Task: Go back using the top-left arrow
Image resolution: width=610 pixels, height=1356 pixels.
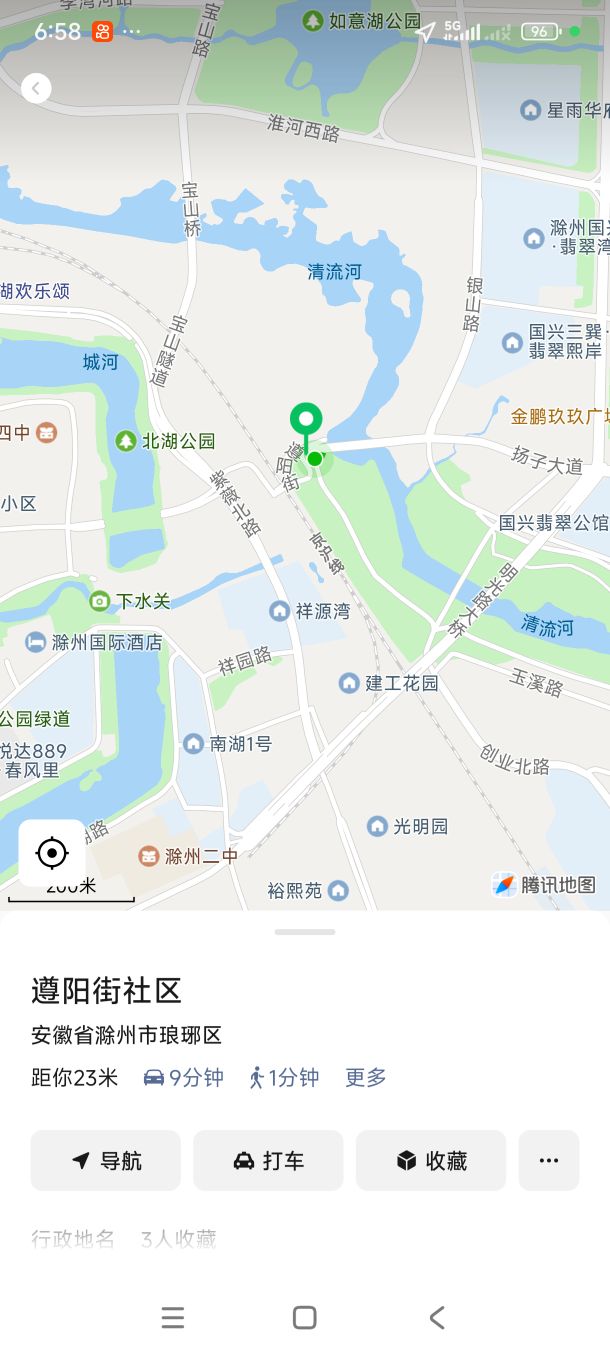Action: [36, 89]
